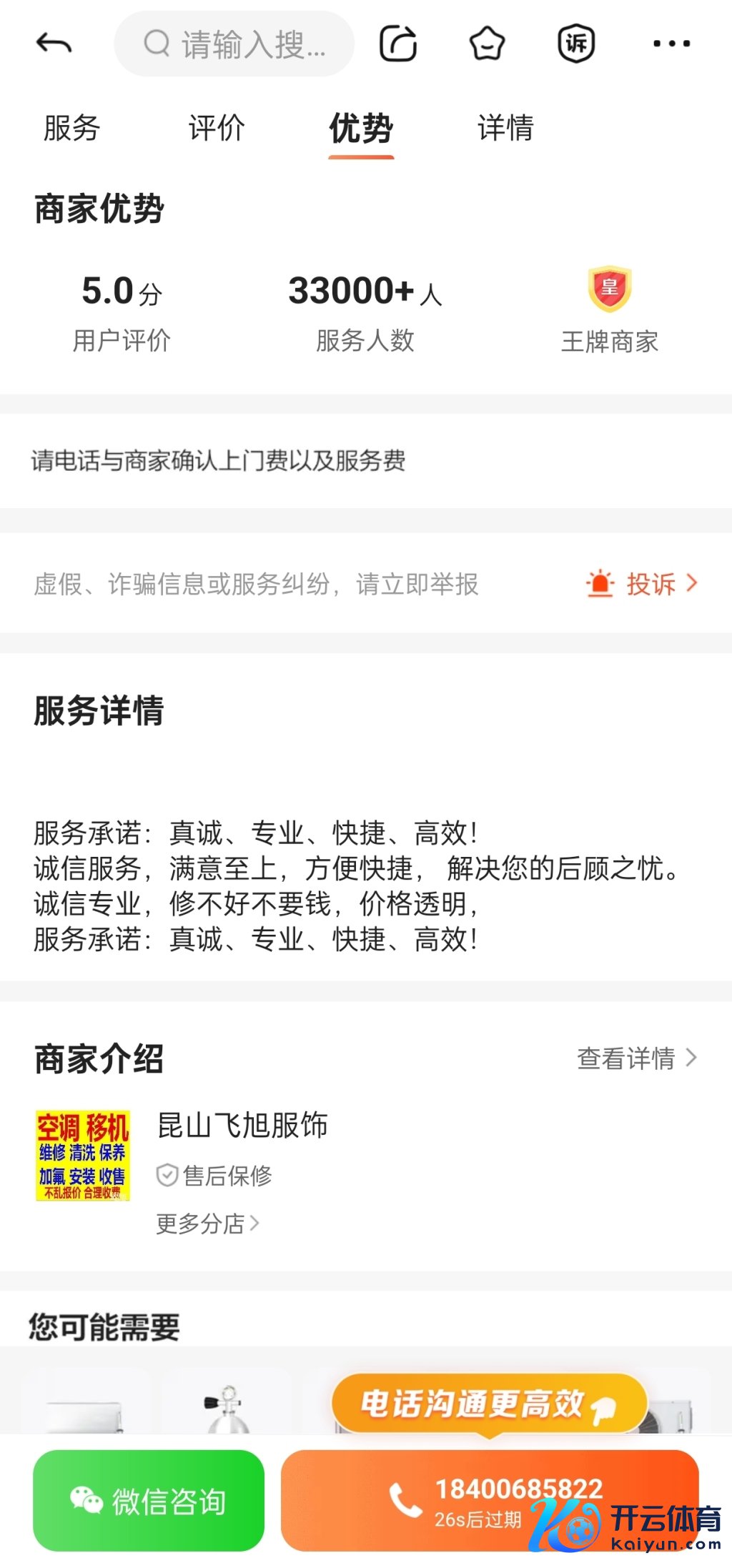Call the merchant at 18400685822

coord(490,1500)
